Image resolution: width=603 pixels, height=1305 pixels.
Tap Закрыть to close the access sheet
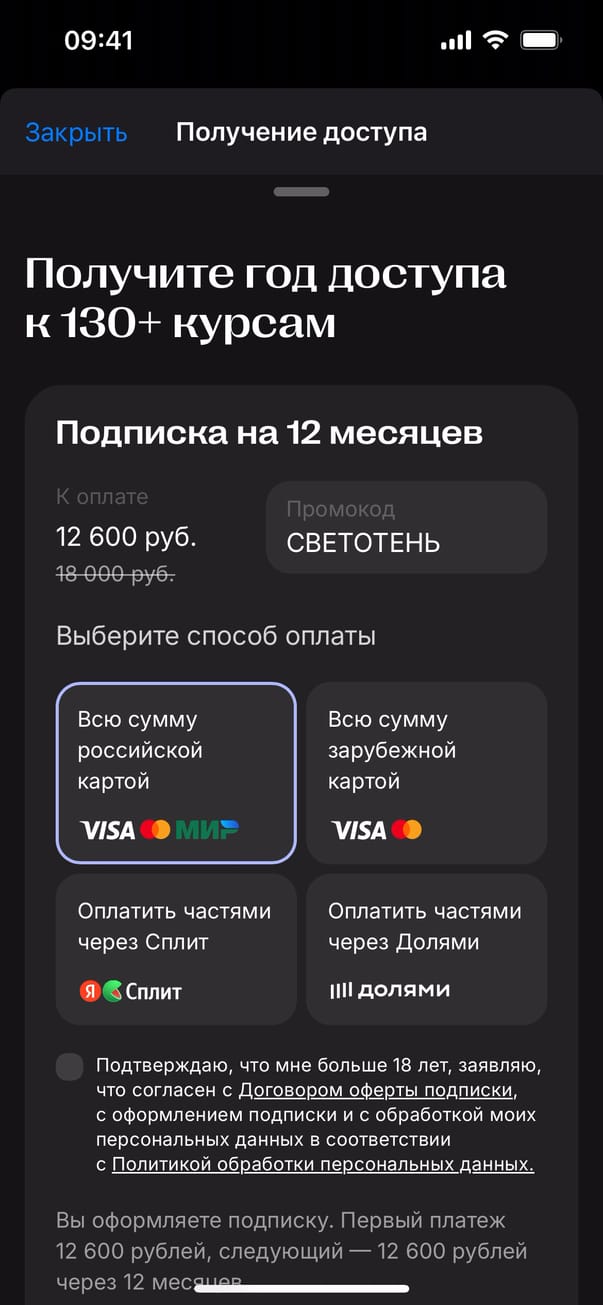[x=76, y=132]
